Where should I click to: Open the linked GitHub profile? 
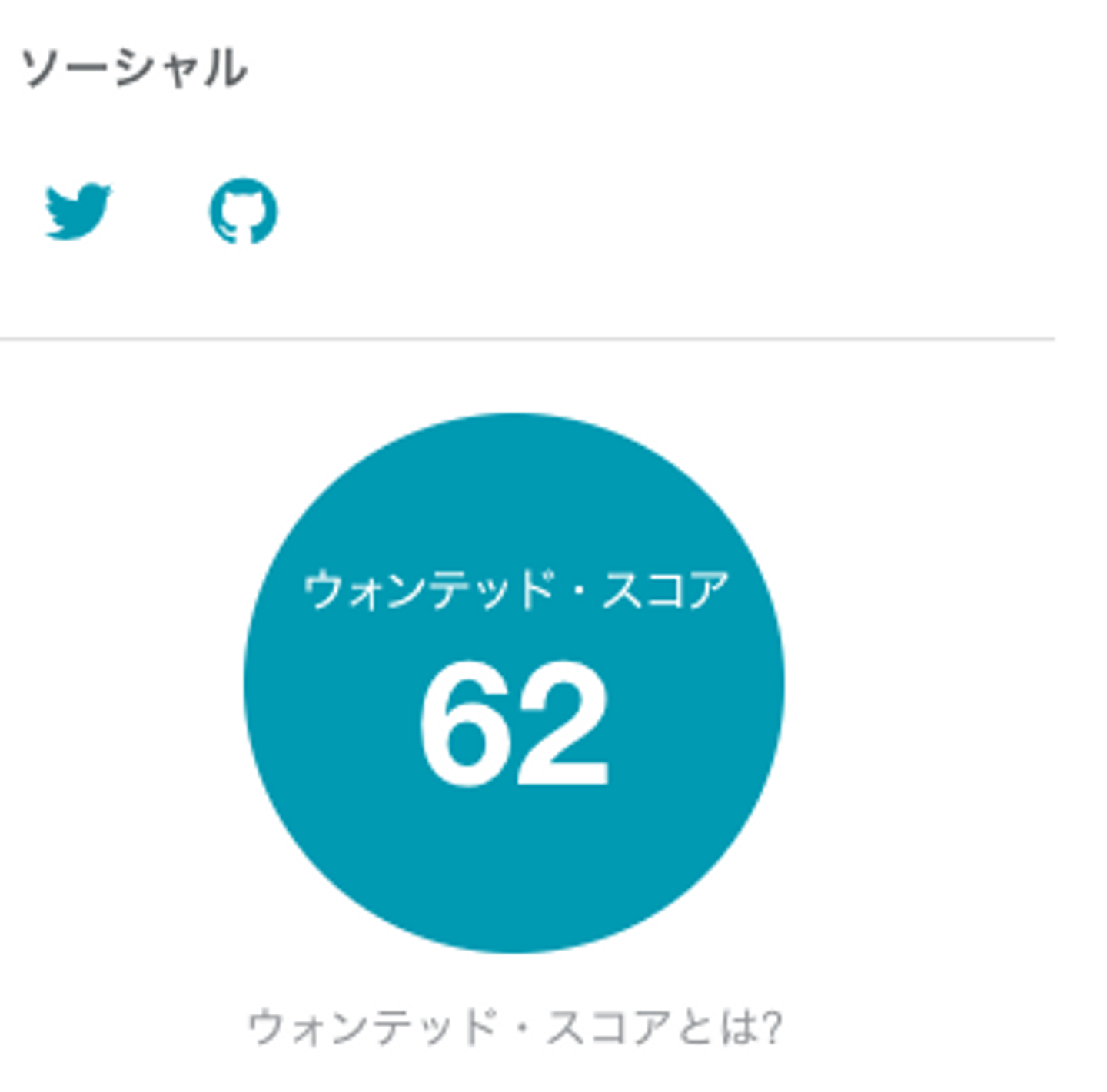point(243,211)
